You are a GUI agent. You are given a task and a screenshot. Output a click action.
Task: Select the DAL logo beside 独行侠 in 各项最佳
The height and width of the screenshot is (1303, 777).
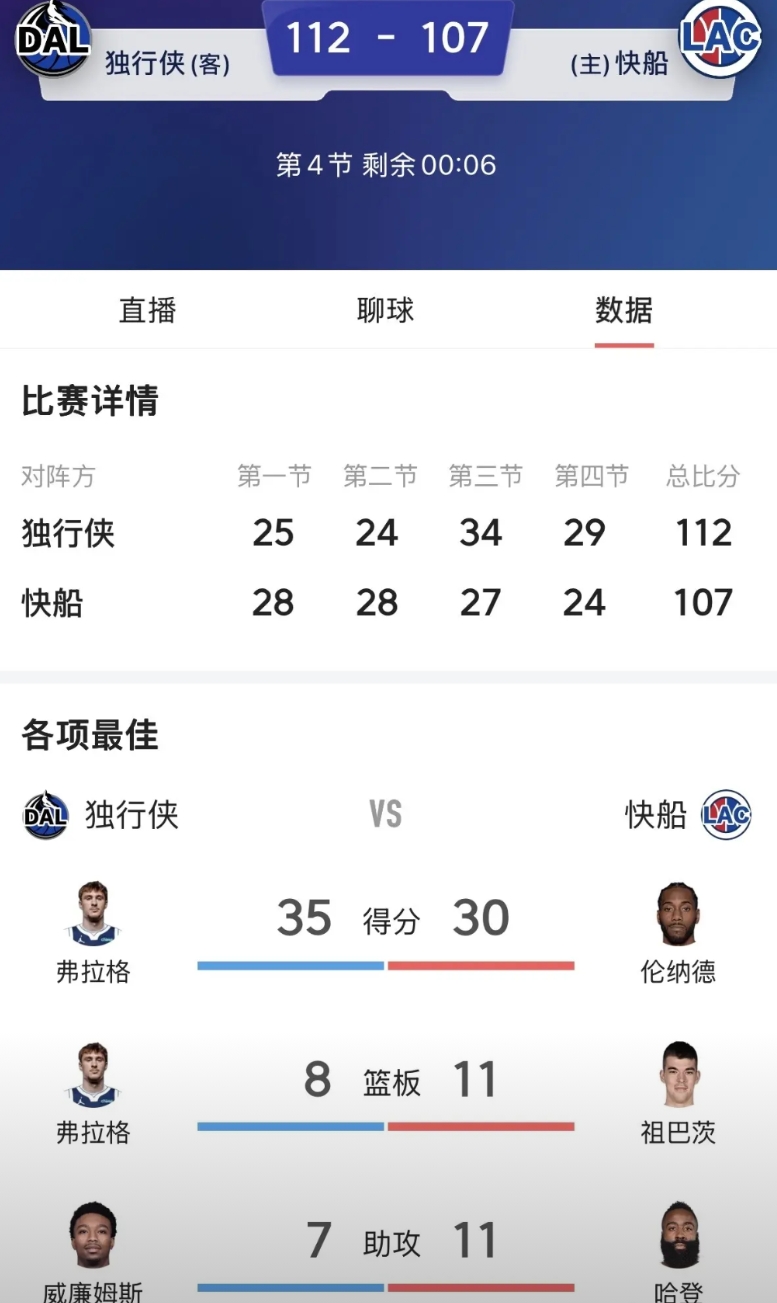47,814
